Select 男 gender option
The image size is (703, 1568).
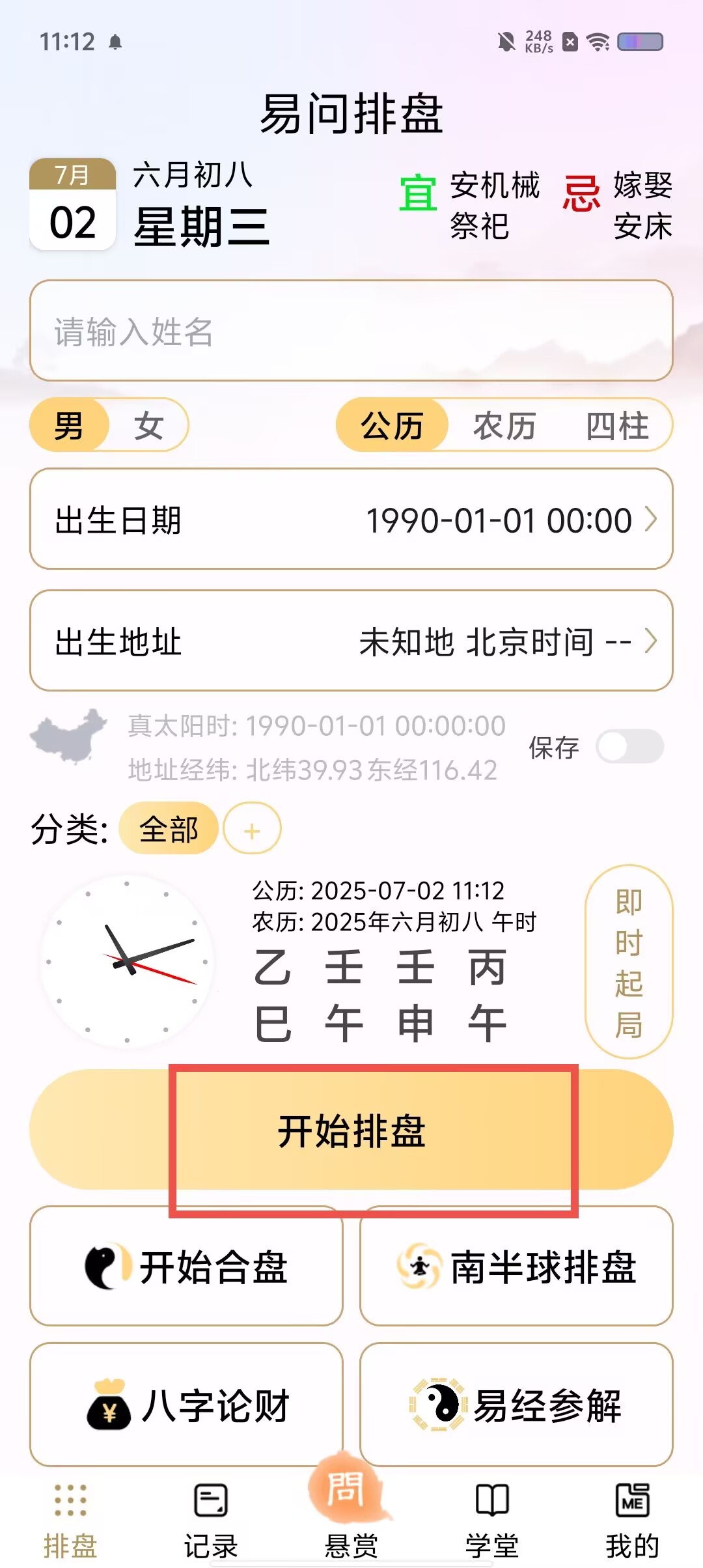coord(69,426)
